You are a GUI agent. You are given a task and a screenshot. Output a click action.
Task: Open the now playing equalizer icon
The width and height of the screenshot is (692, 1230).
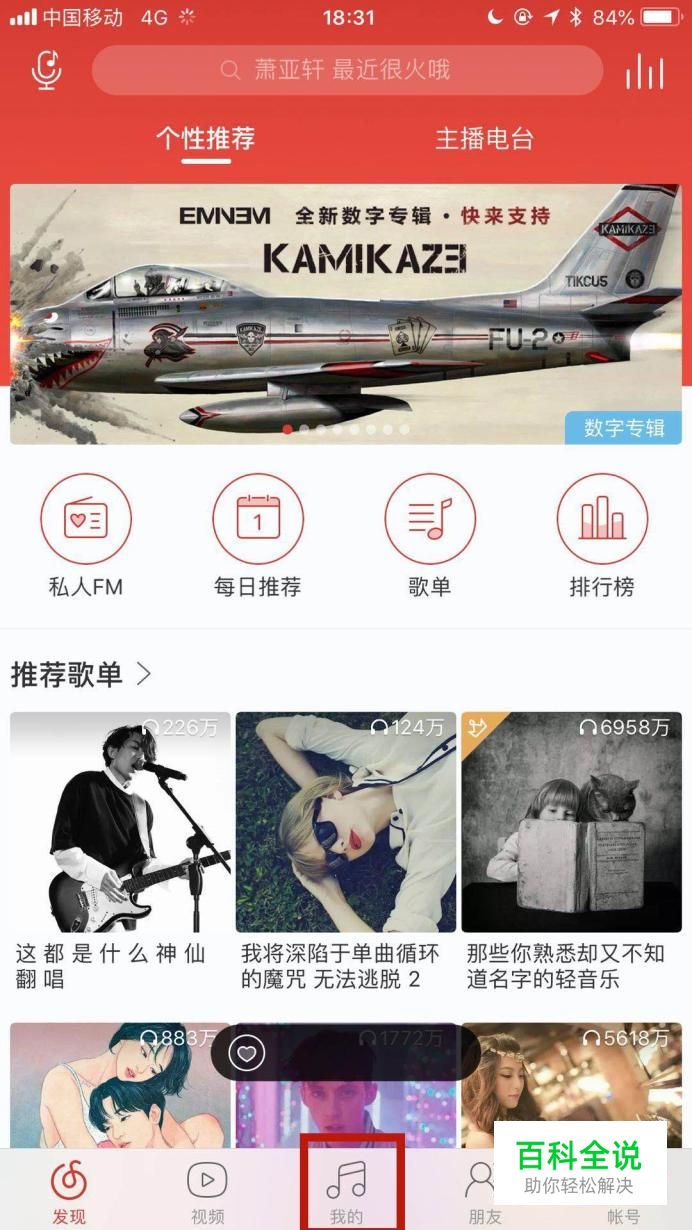tap(645, 70)
